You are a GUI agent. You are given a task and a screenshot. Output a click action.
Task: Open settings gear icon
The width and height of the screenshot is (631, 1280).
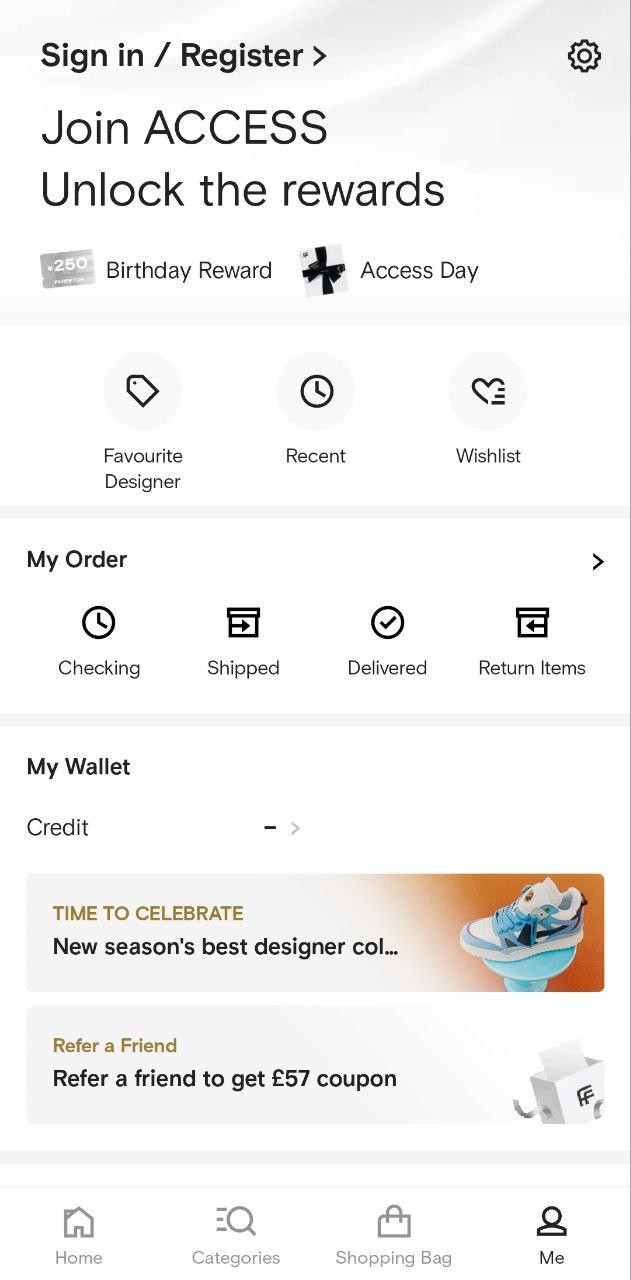pos(584,56)
